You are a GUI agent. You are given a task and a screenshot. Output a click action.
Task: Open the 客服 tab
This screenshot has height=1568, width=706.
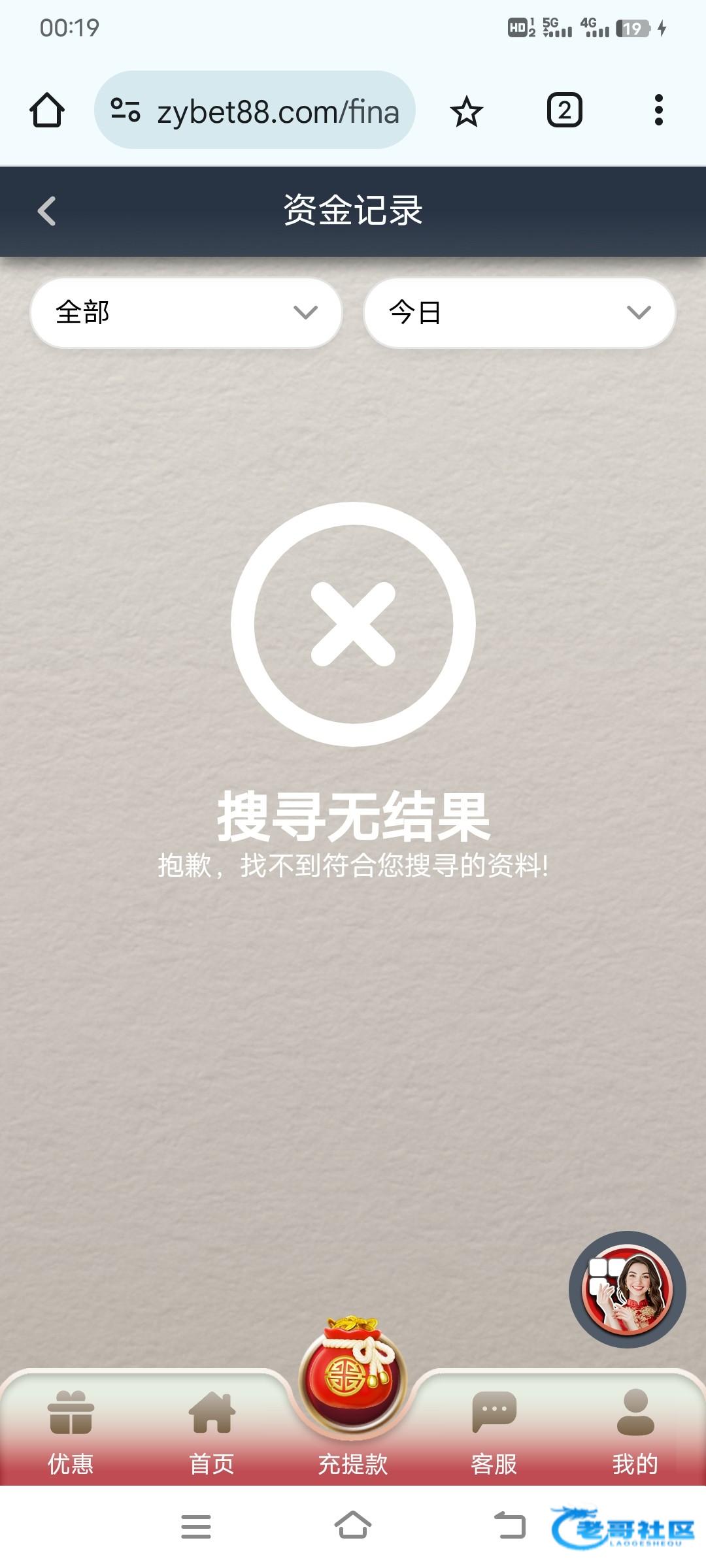(494, 1432)
